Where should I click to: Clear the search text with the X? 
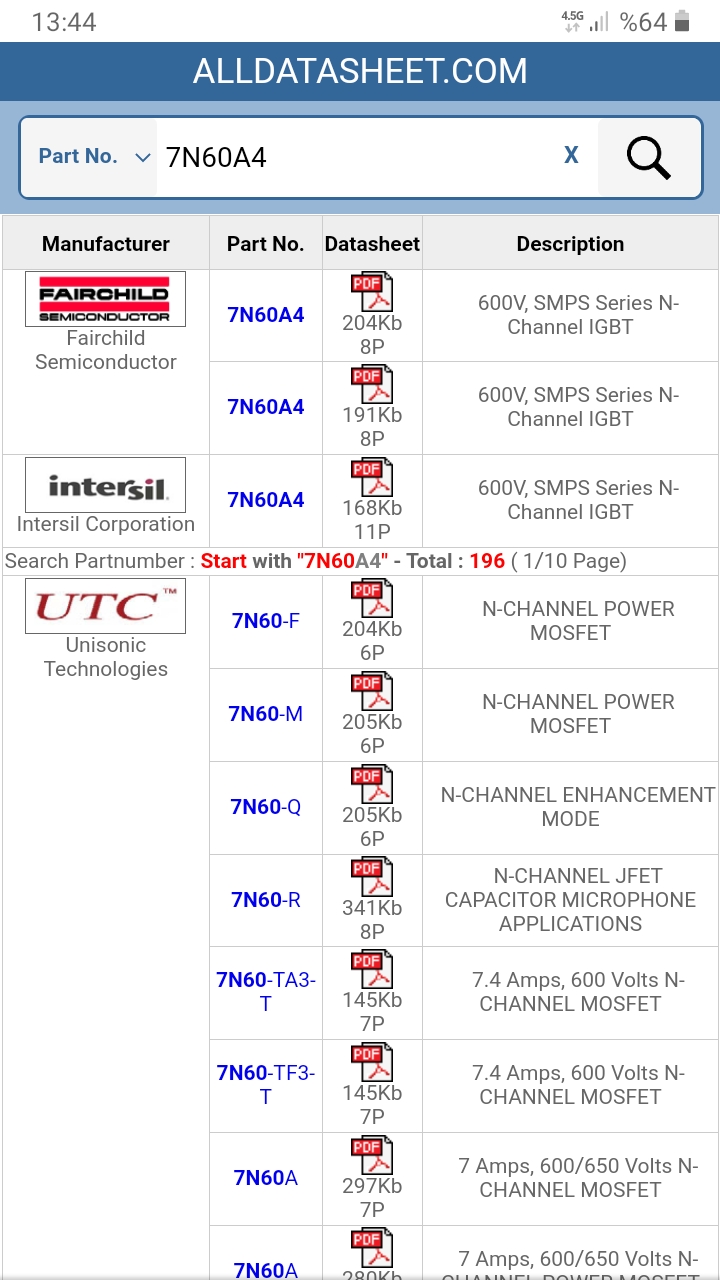pos(571,155)
